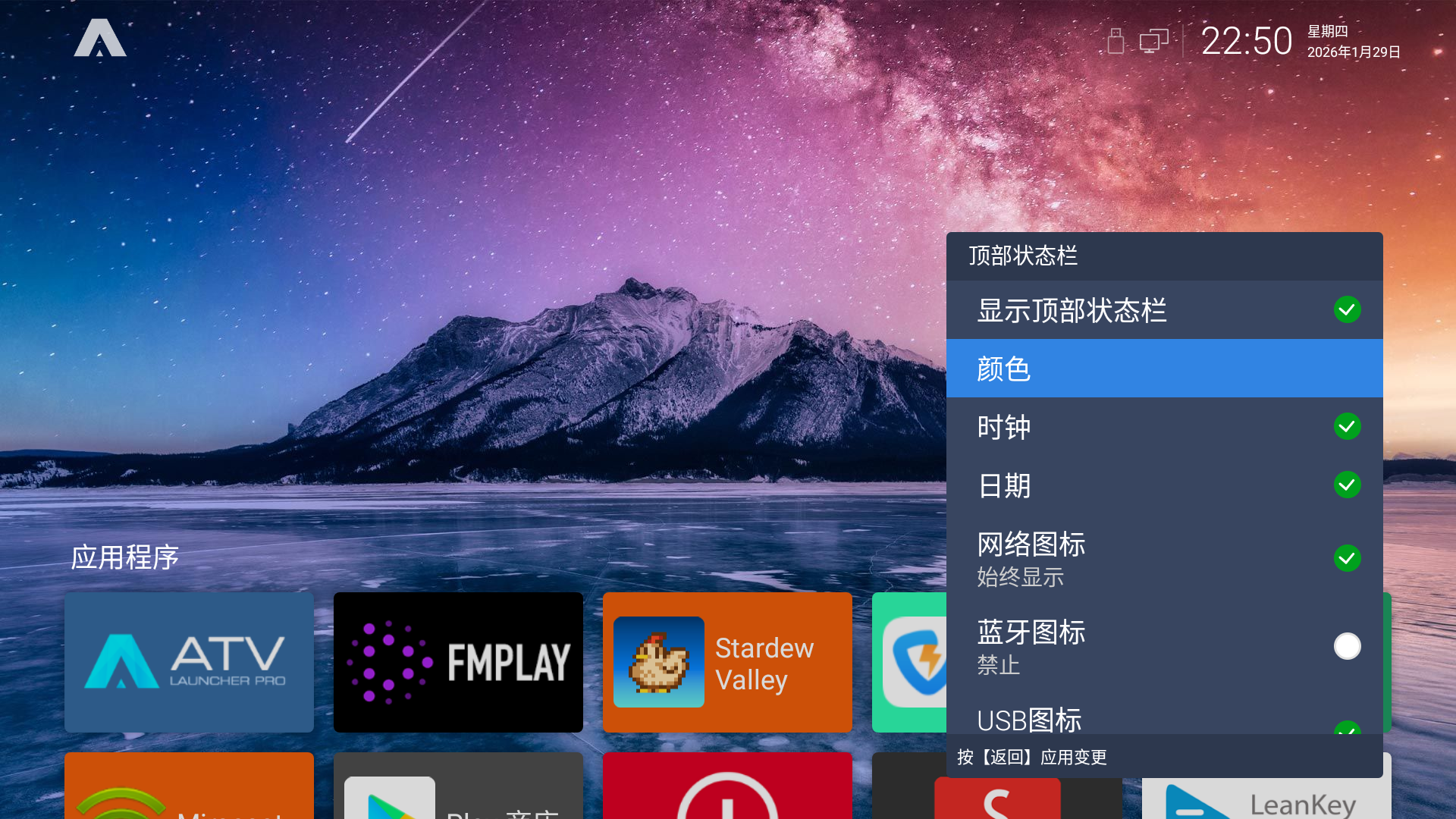Toggle the USB图标 option
1456x819 pixels.
[x=1164, y=720]
